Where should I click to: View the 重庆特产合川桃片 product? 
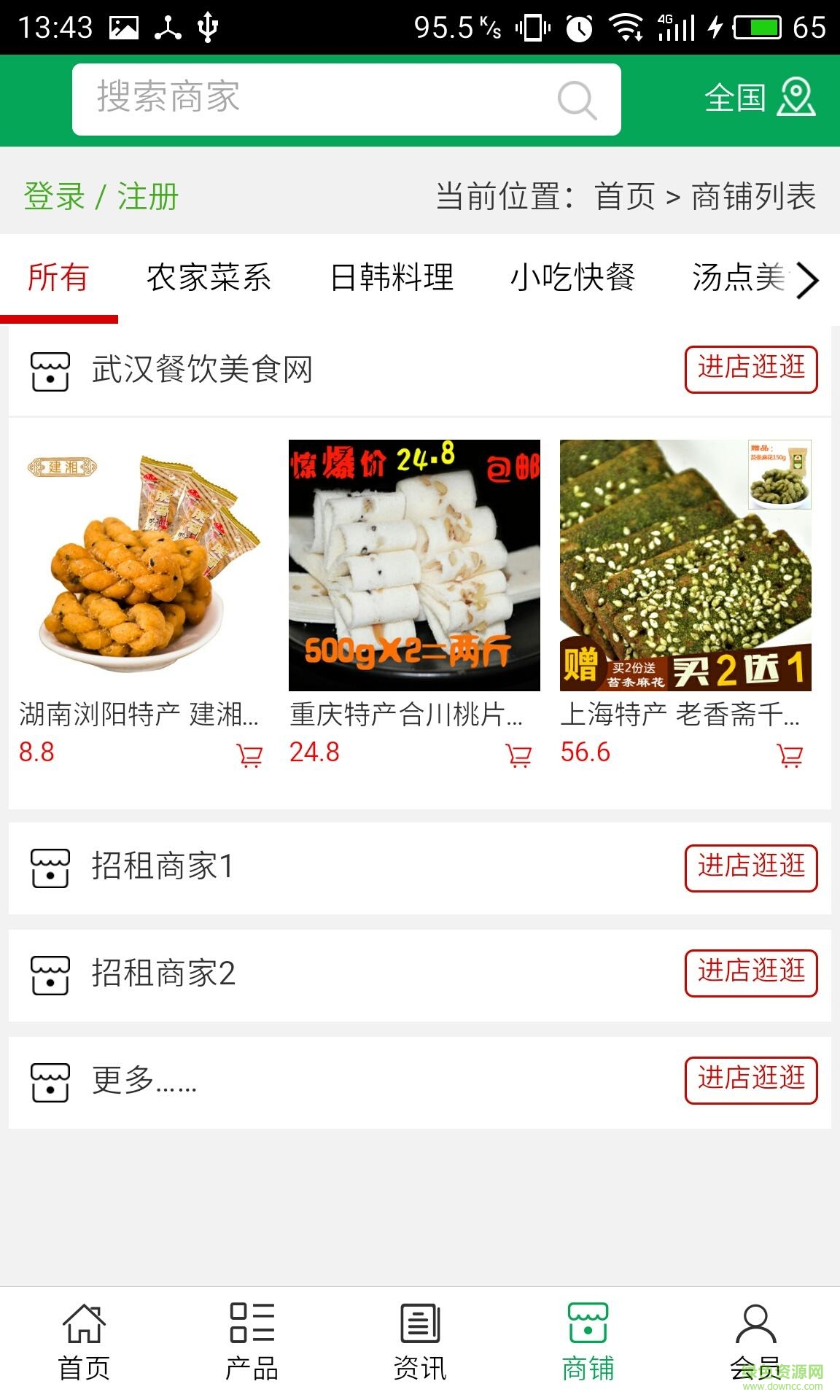click(x=414, y=565)
